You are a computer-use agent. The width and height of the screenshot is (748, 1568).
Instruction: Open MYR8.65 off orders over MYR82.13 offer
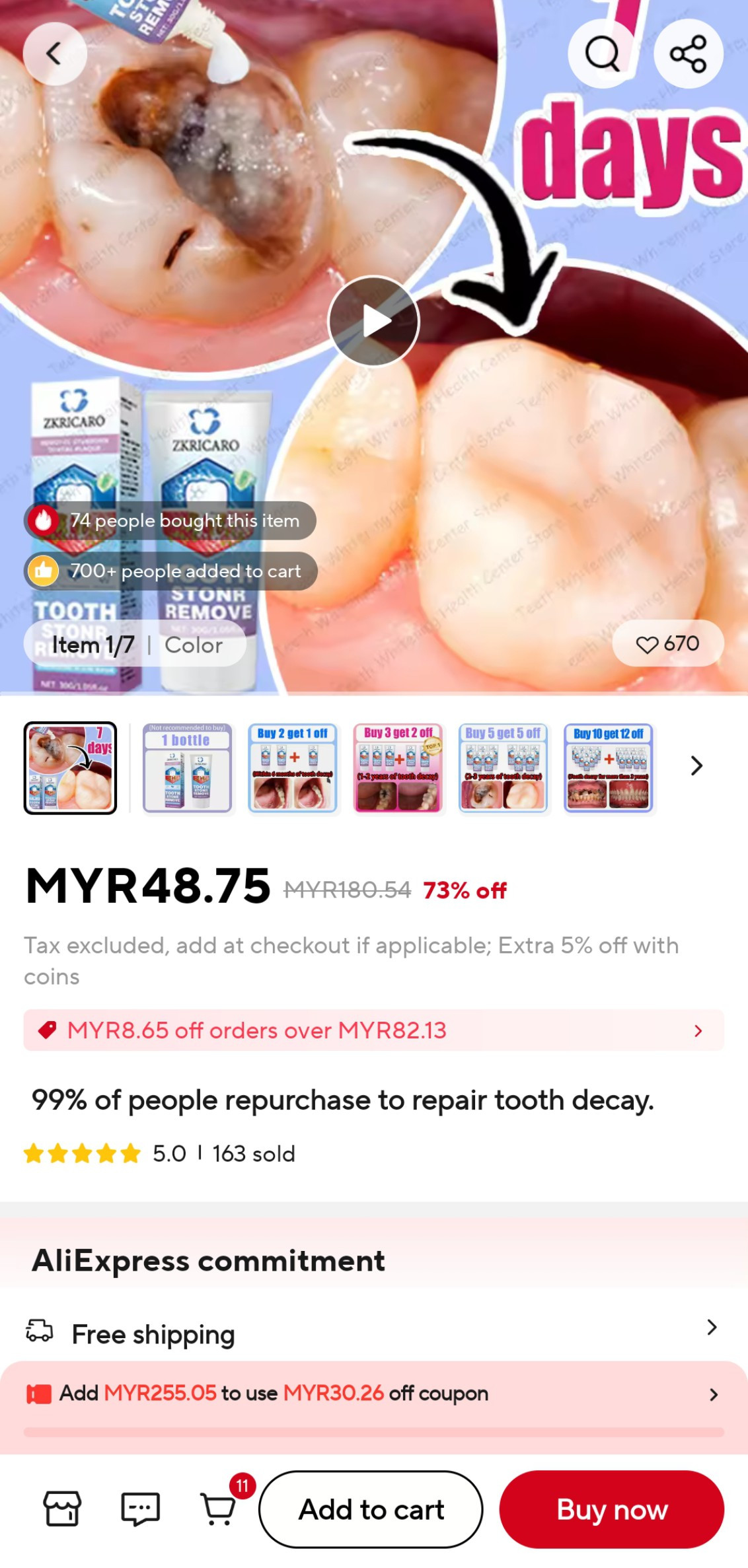coord(373,1030)
